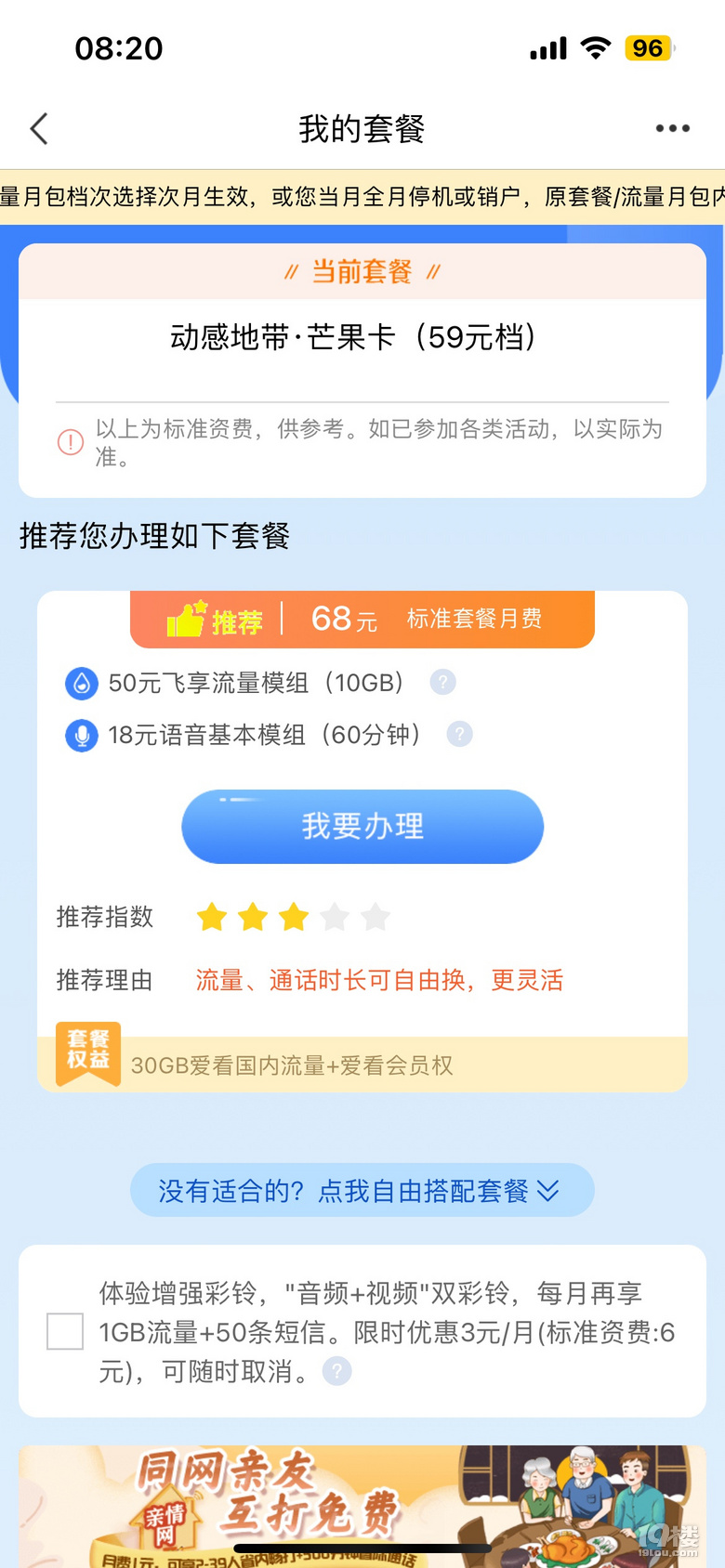This screenshot has height=1568, width=725.
Task: Open help for 18元语音基本模组
Action: pos(459,735)
